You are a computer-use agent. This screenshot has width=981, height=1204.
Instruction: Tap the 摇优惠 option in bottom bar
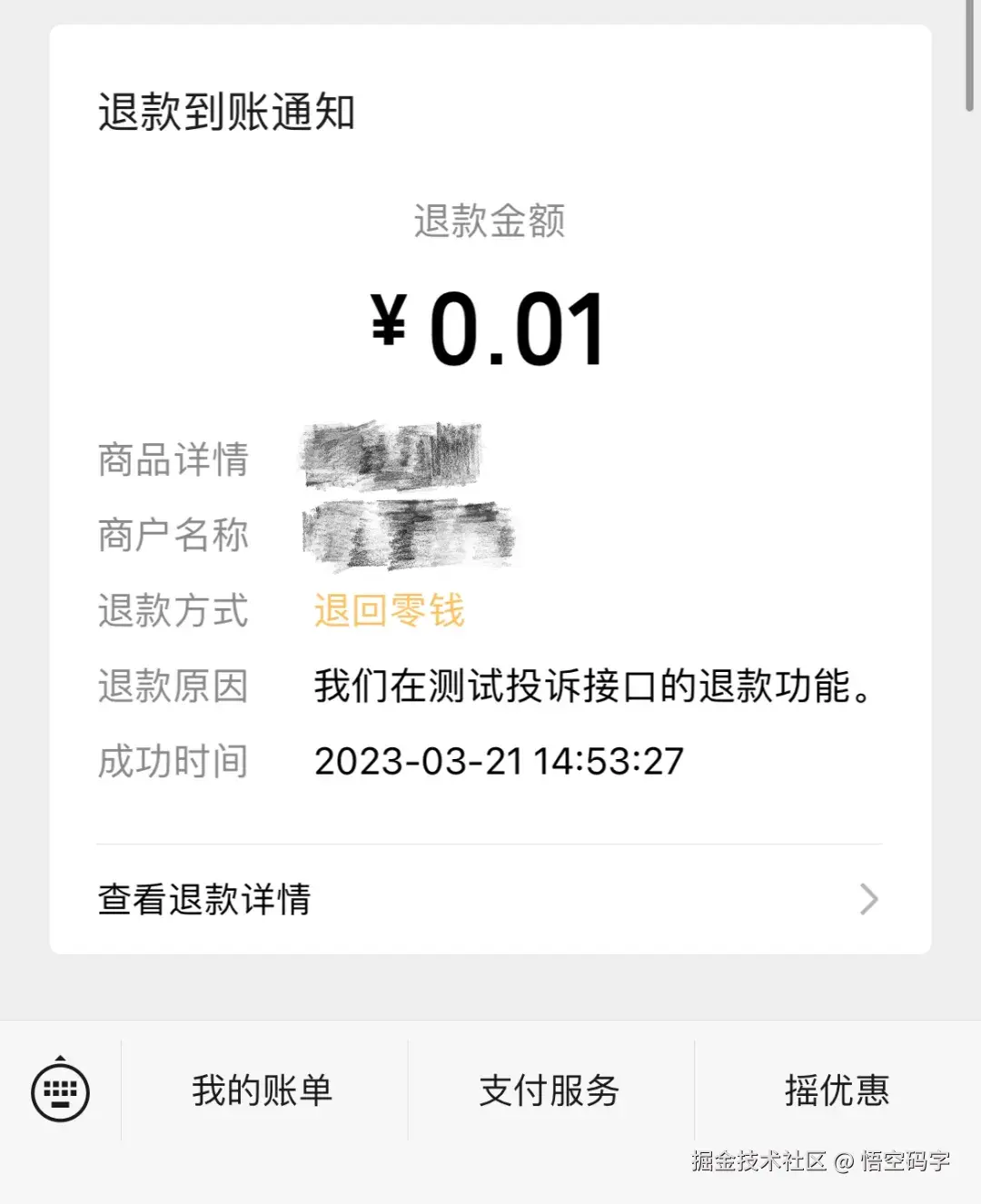click(837, 1091)
